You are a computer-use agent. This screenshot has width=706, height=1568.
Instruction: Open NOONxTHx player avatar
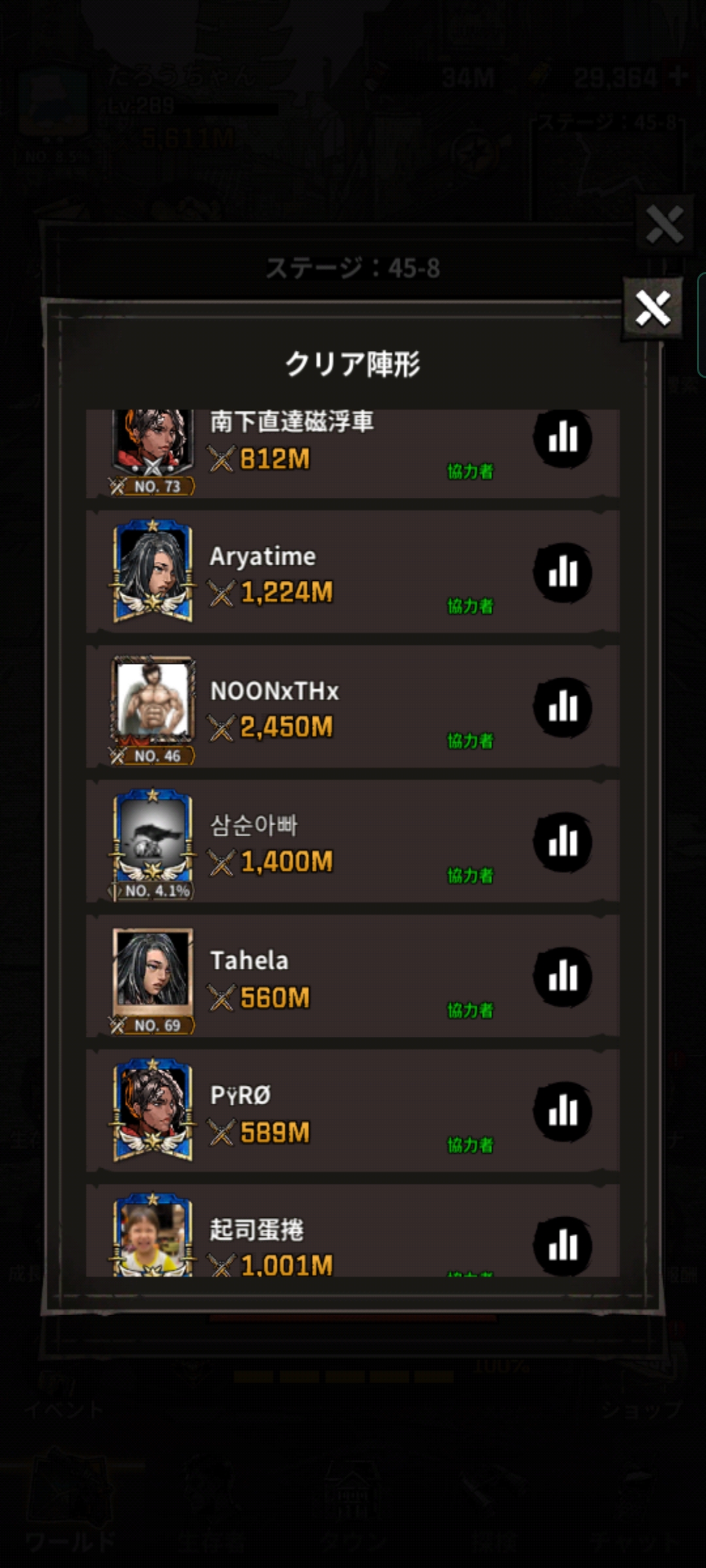click(153, 702)
